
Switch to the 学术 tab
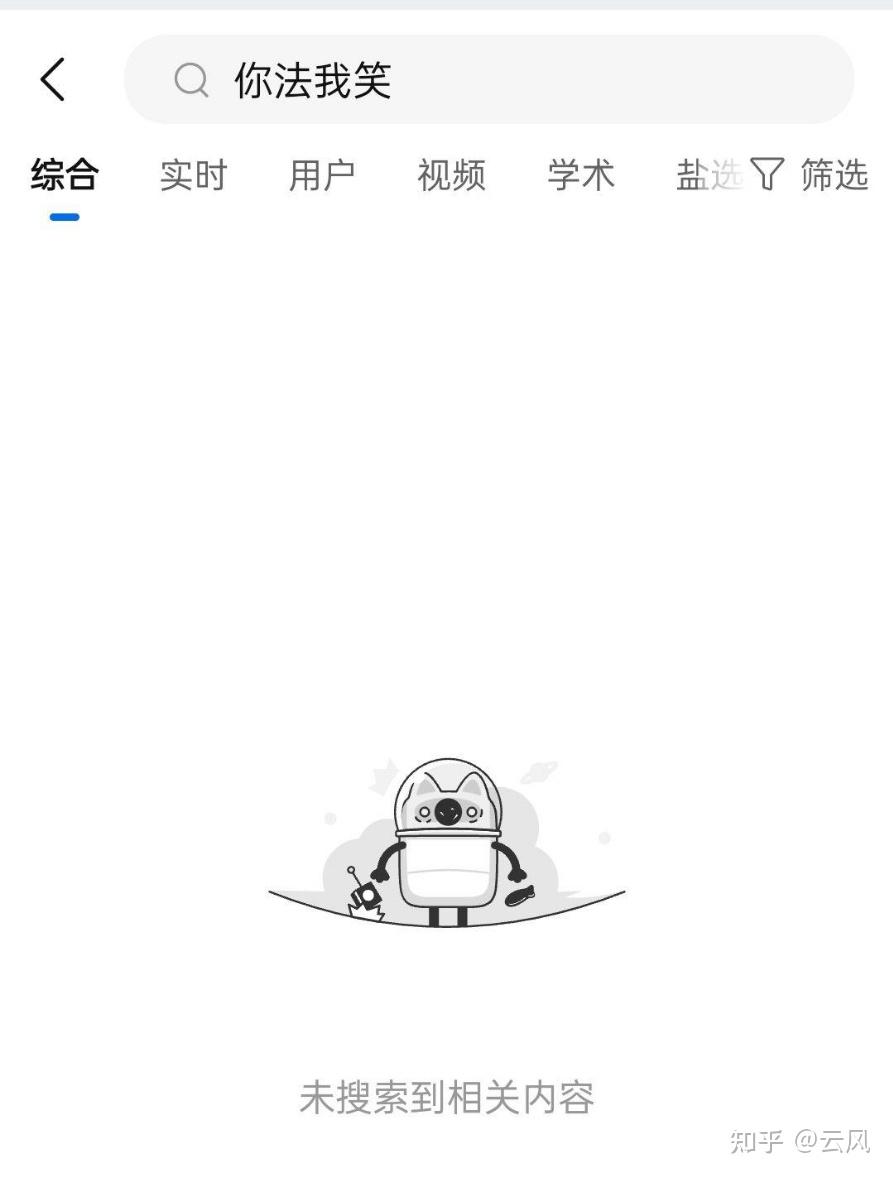(580, 176)
